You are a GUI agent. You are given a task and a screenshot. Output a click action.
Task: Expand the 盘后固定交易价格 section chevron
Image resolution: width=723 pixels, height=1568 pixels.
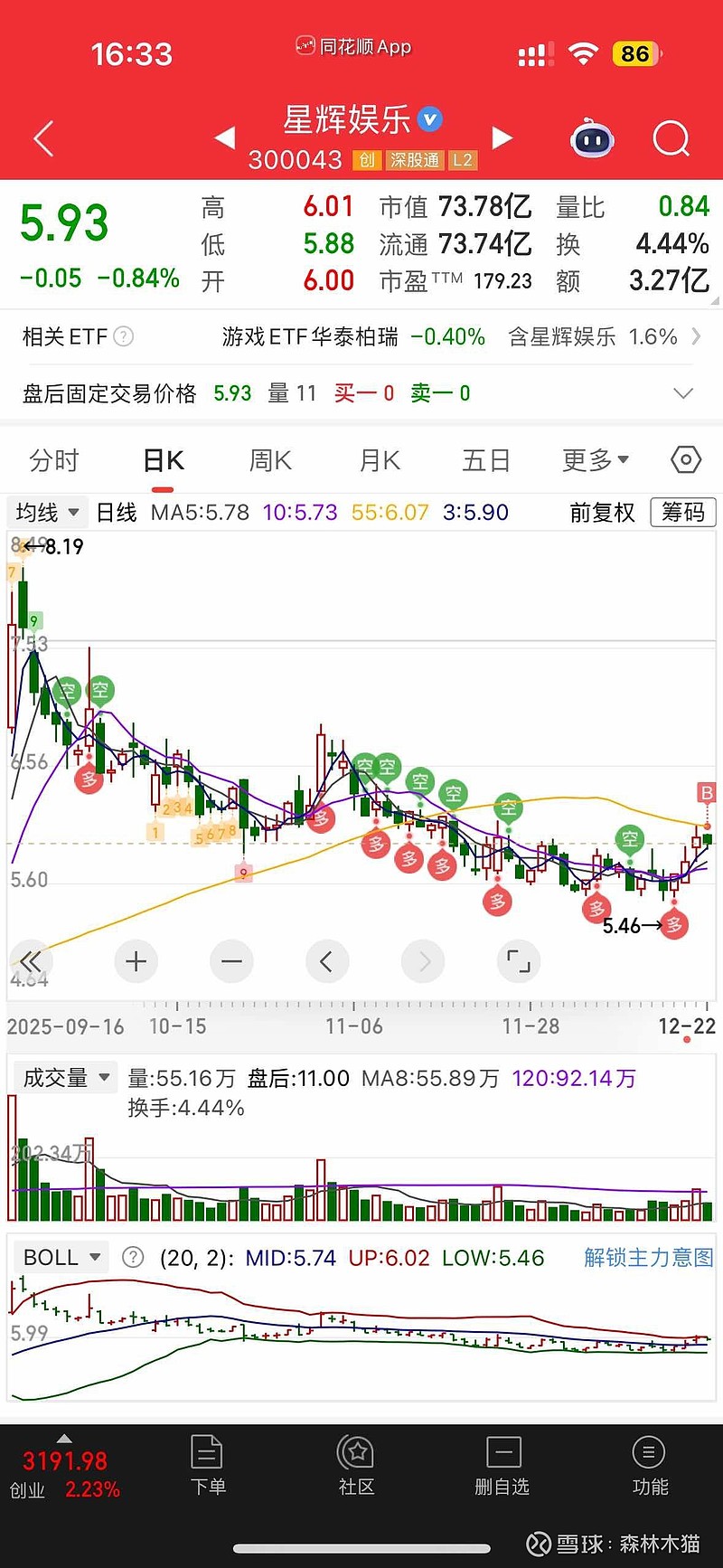pos(683,393)
